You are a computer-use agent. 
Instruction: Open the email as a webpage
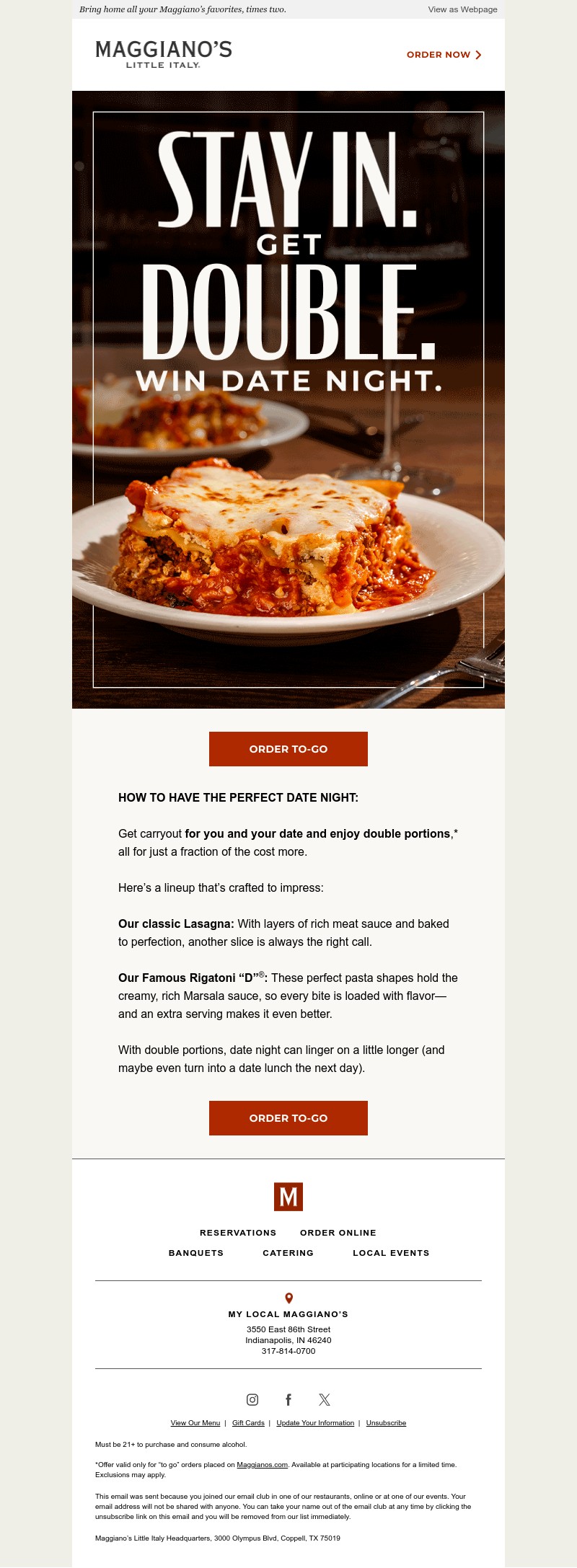[462, 10]
